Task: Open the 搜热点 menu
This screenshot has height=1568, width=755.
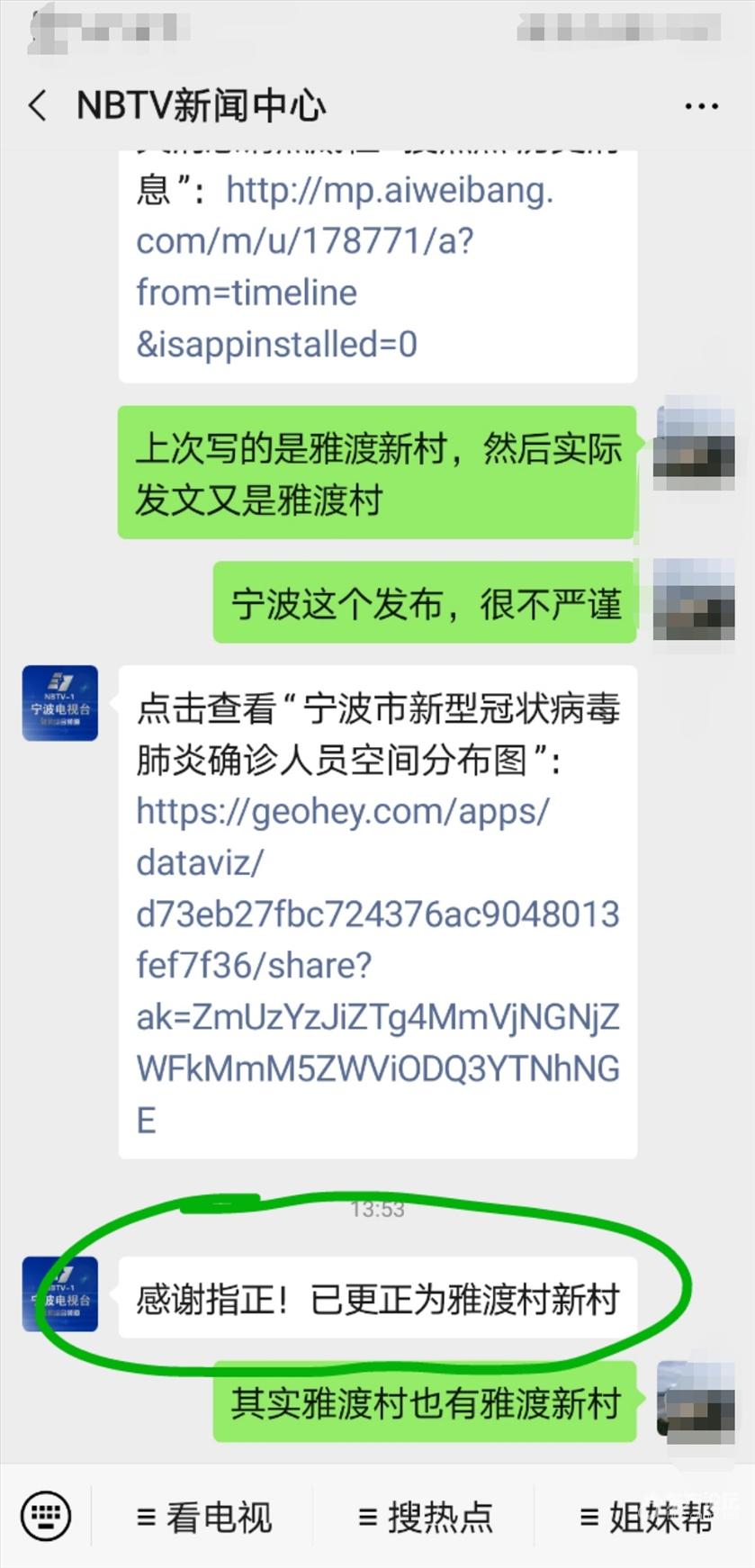Action: point(426,1518)
